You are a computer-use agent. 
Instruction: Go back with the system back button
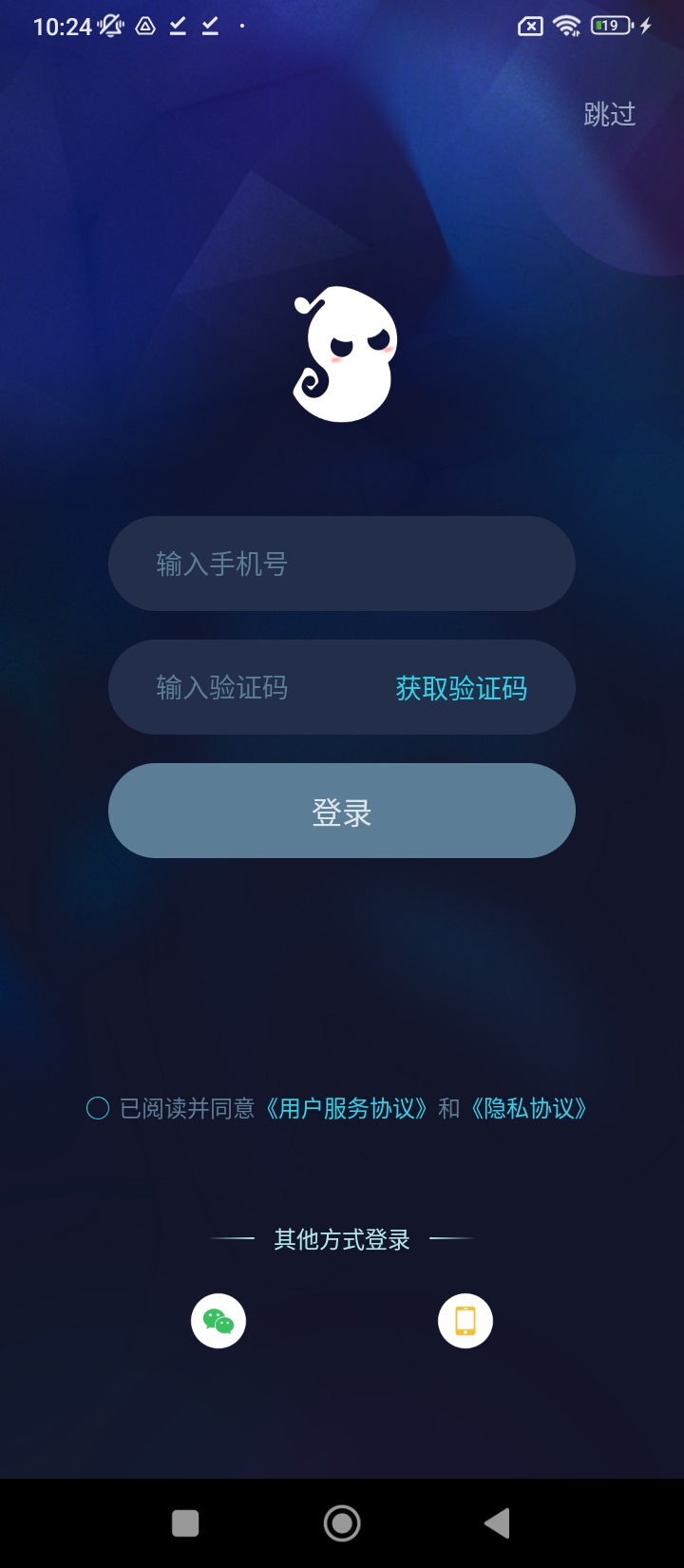497,1523
